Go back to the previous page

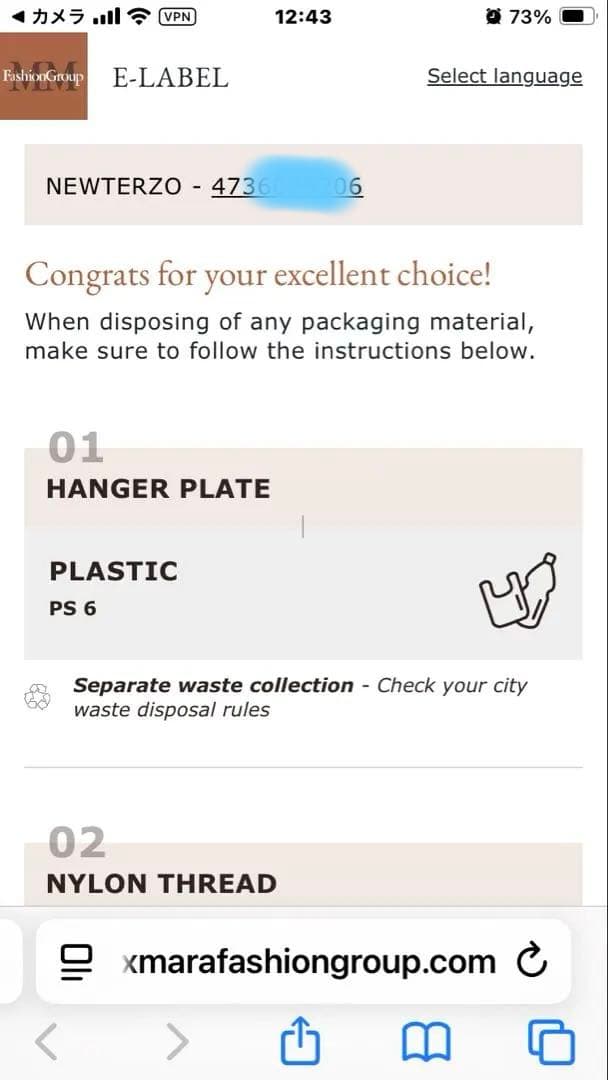point(46,1042)
